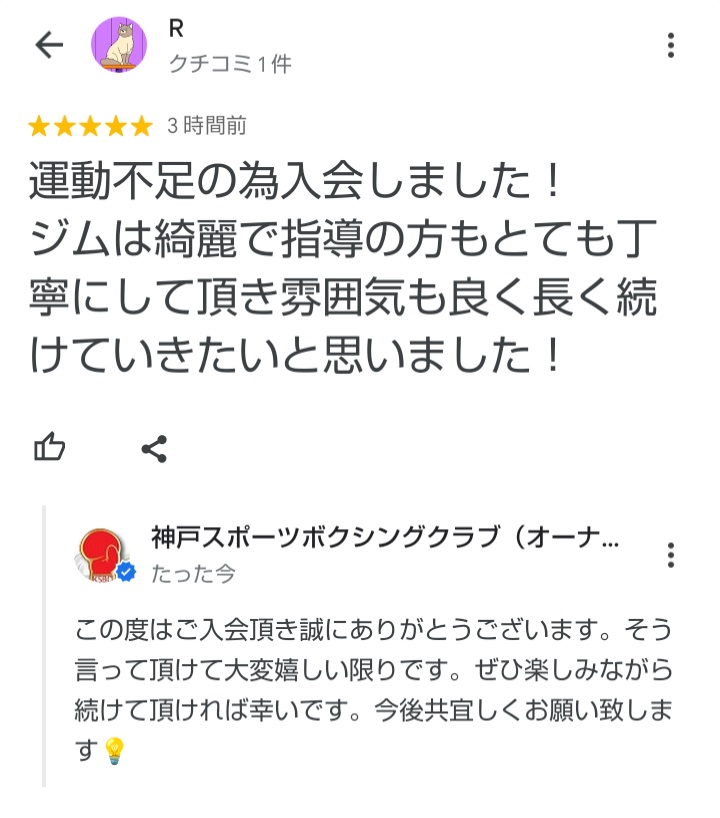Share R's review
720x818 pixels.
(154, 449)
